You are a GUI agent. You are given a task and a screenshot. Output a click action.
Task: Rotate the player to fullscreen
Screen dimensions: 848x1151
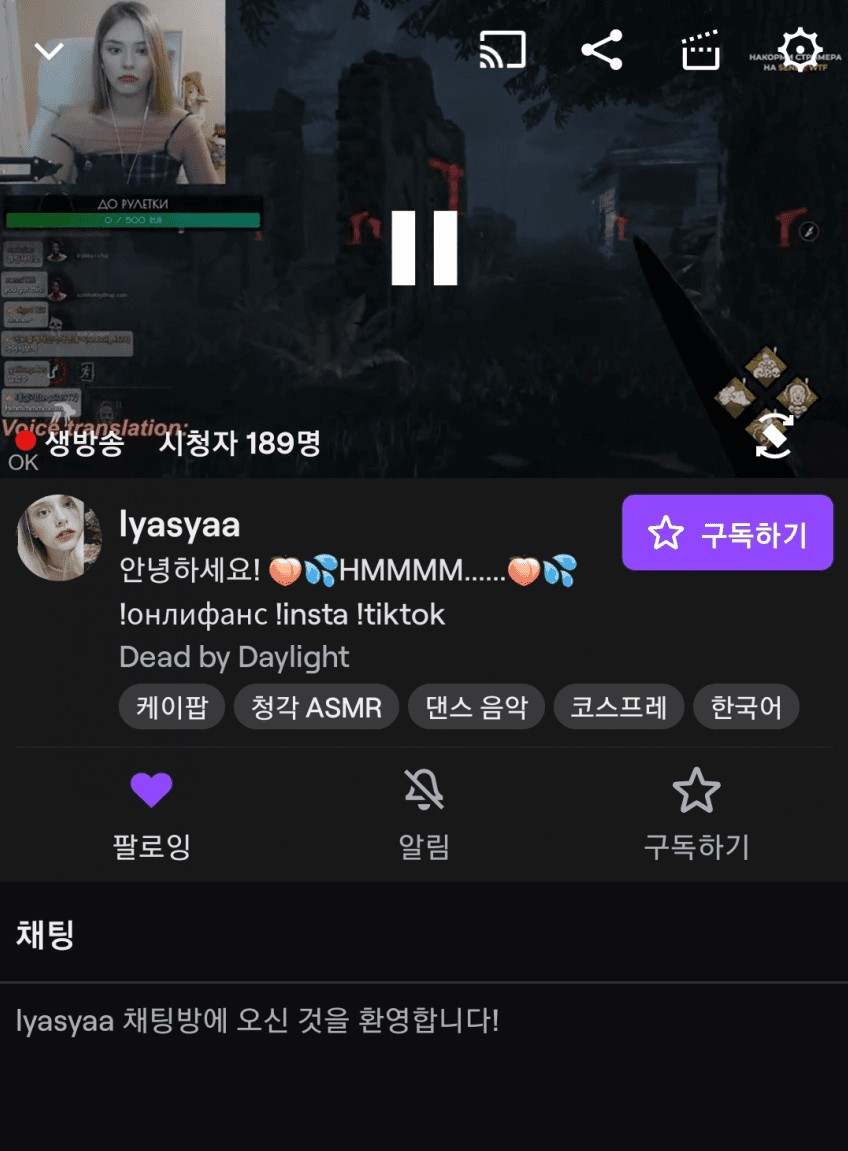(x=774, y=436)
